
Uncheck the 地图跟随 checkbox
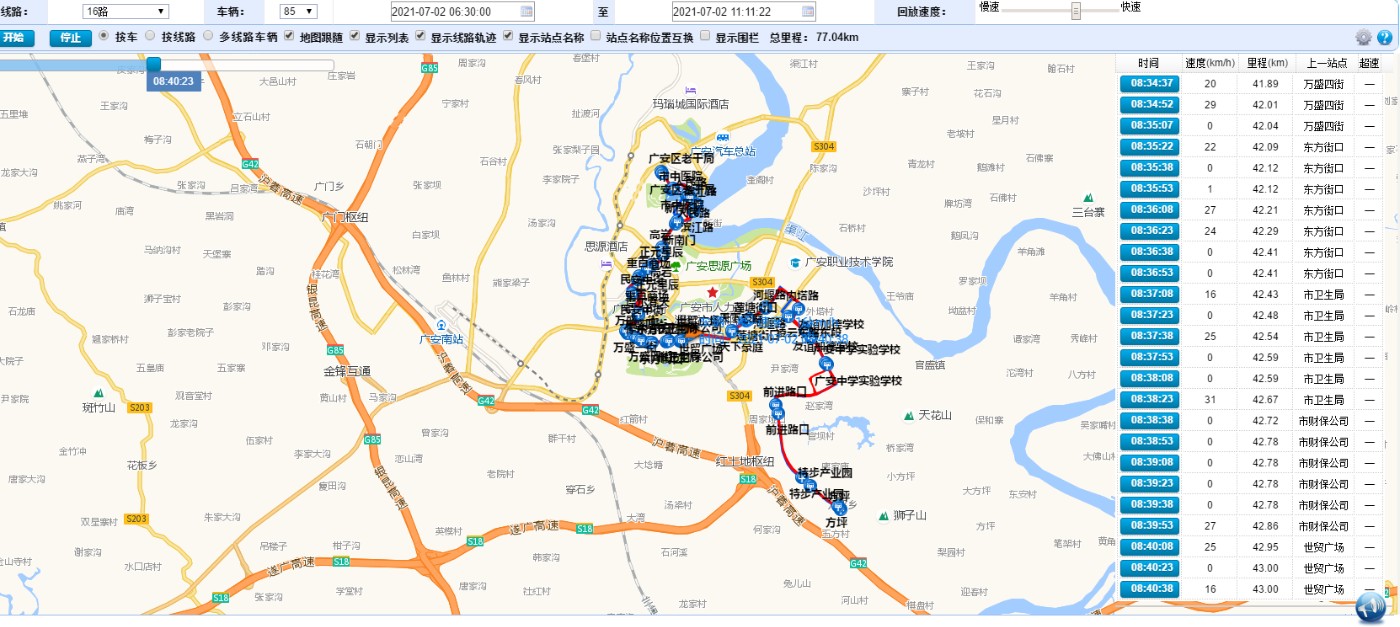coord(289,36)
